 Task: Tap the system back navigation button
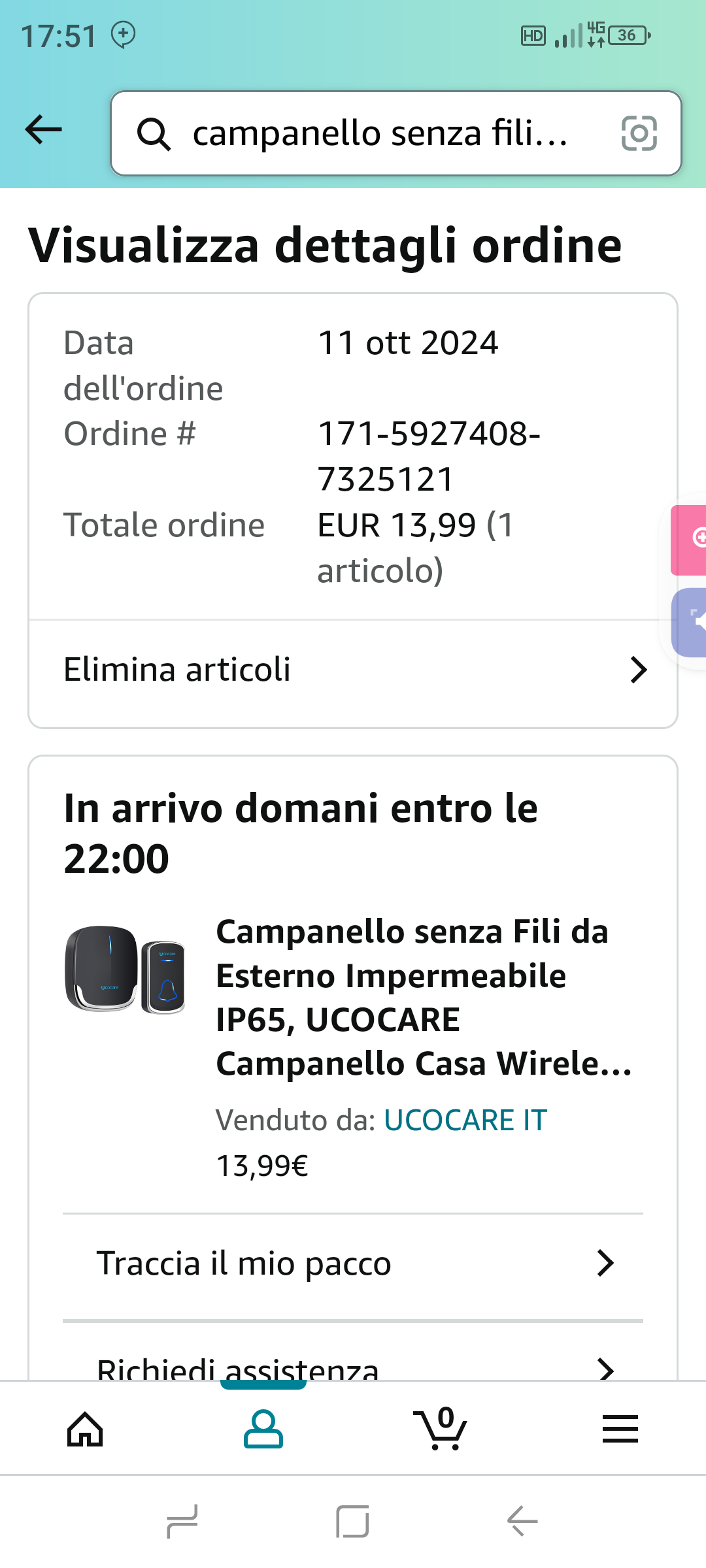[x=522, y=1521]
